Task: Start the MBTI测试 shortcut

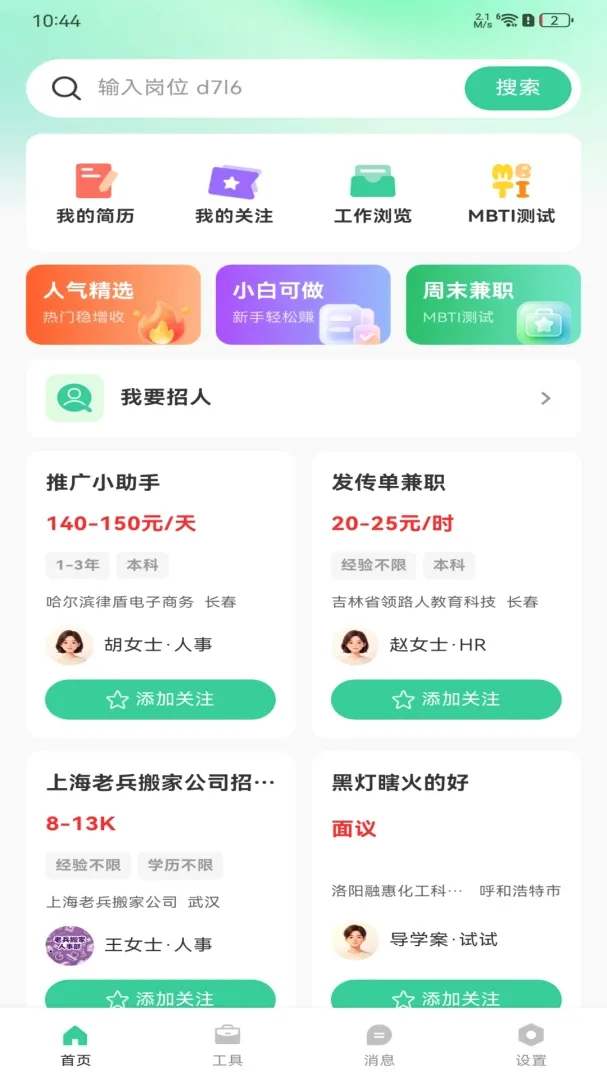Action: coord(511,193)
